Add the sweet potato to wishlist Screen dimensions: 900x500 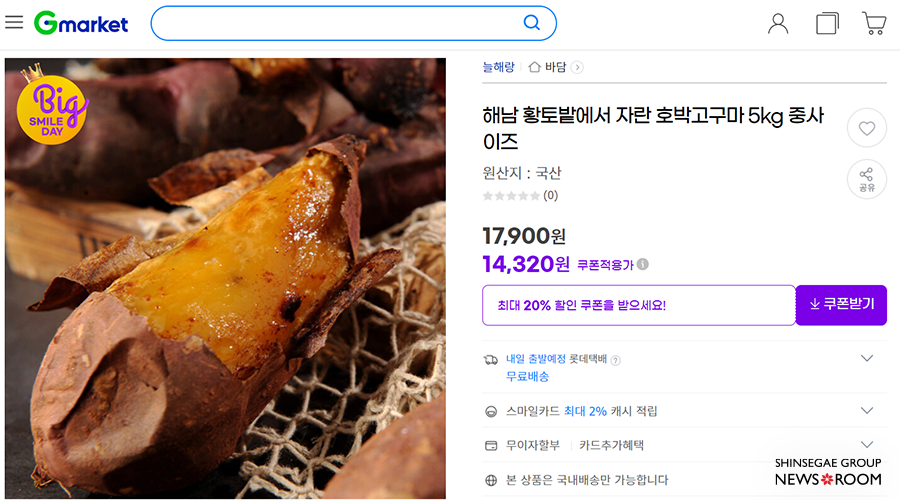coord(866,128)
